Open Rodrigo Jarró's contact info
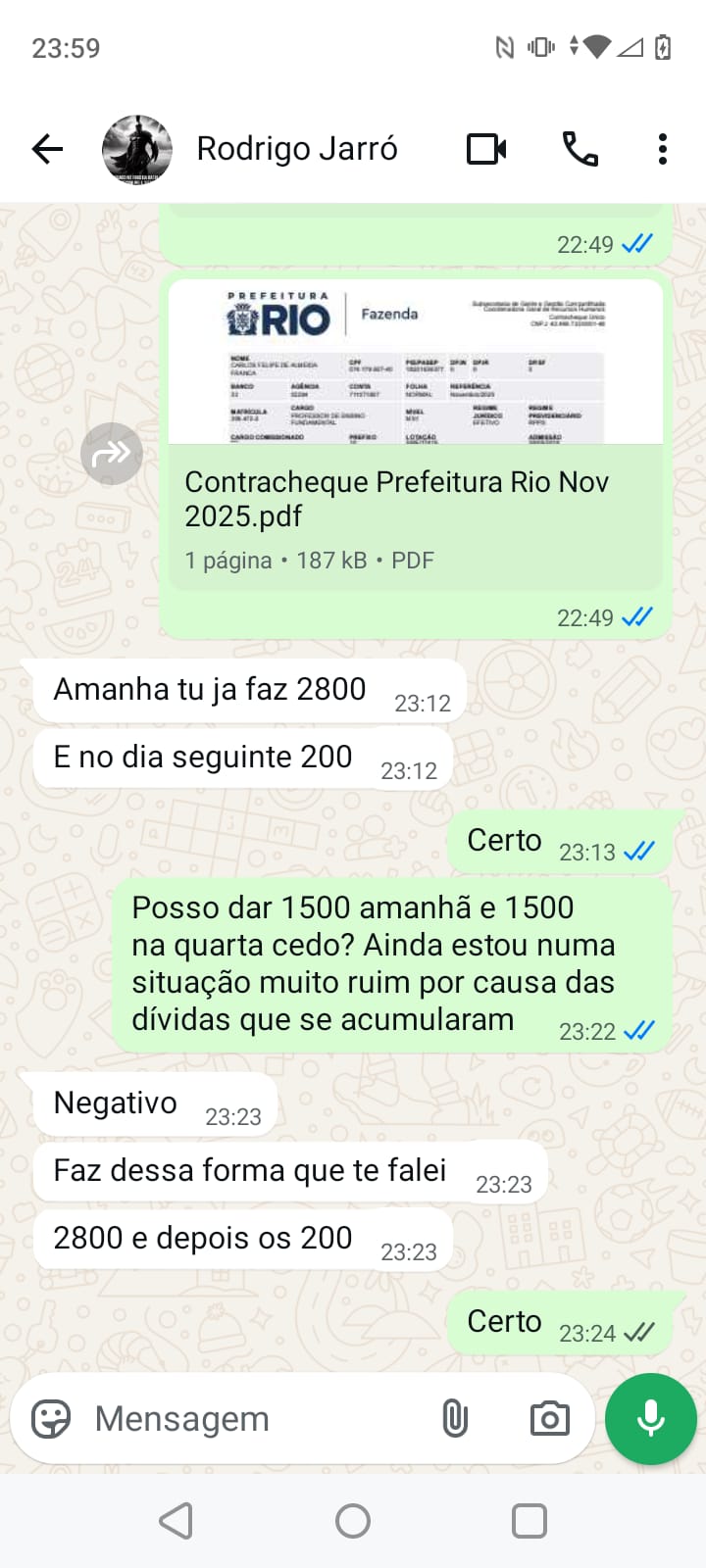 (296, 149)
